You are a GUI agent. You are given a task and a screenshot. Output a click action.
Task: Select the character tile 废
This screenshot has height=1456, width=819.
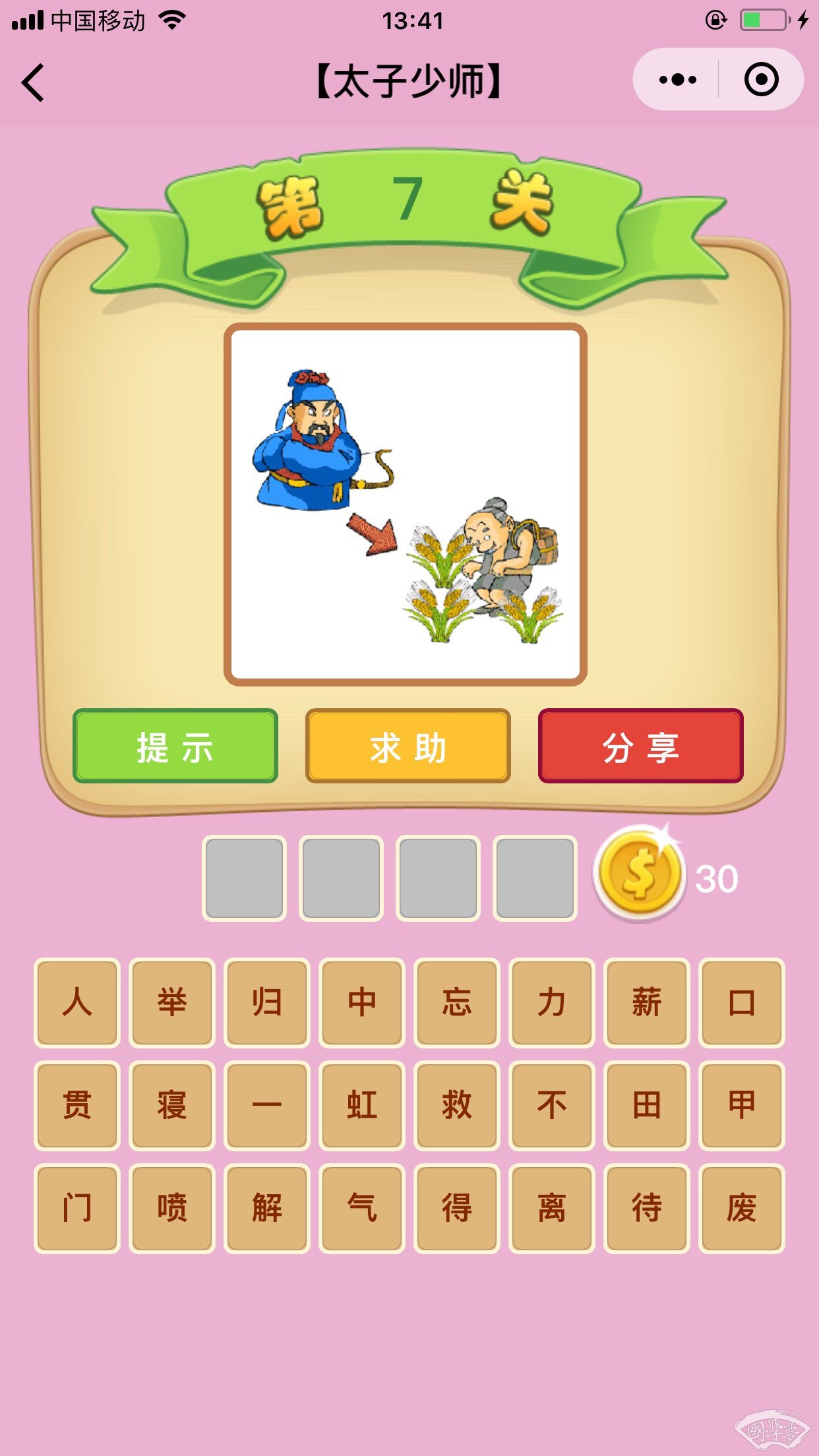coord(742,1208)
